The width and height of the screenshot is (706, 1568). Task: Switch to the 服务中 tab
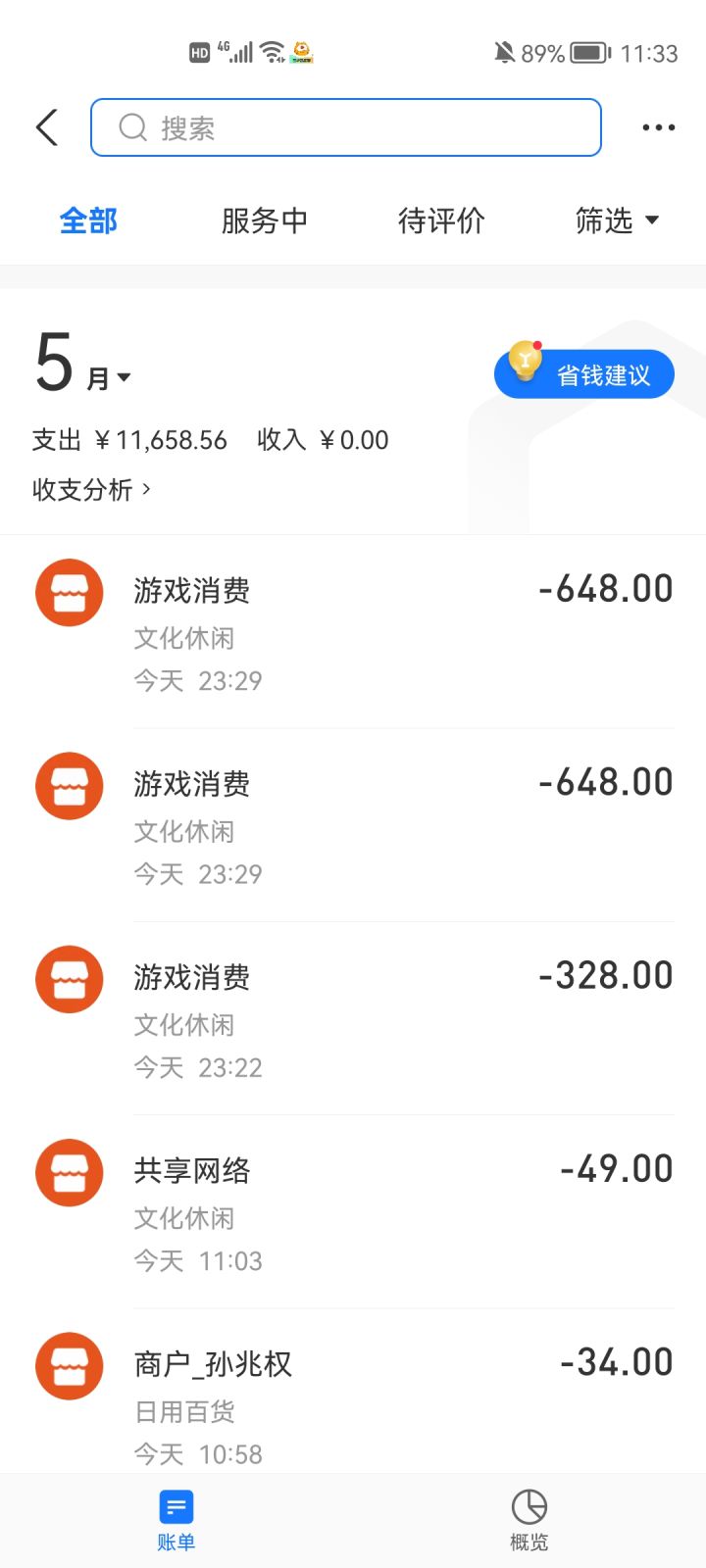(265, 220)
